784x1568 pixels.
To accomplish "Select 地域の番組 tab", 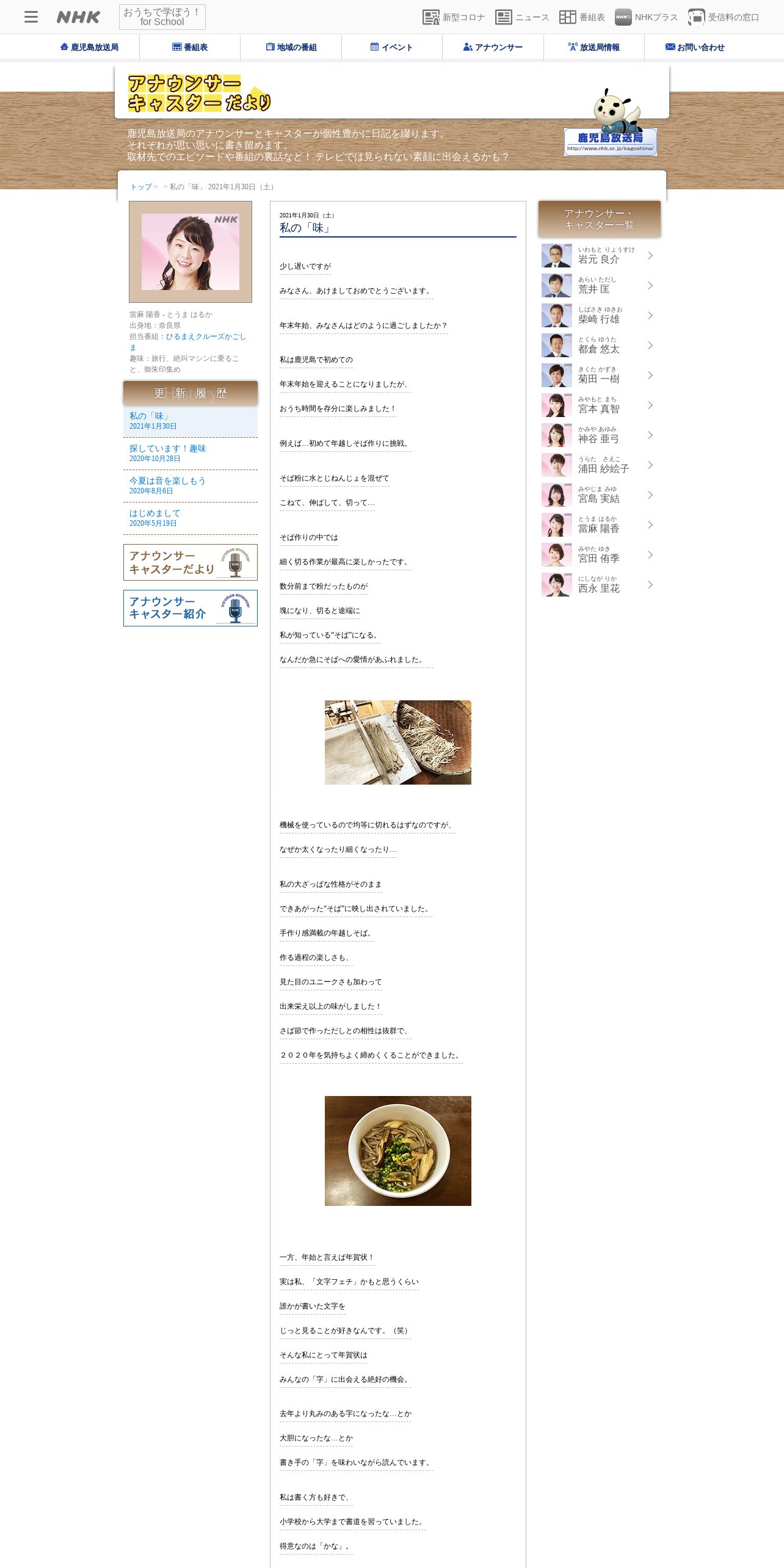I will tap(291, 47).
